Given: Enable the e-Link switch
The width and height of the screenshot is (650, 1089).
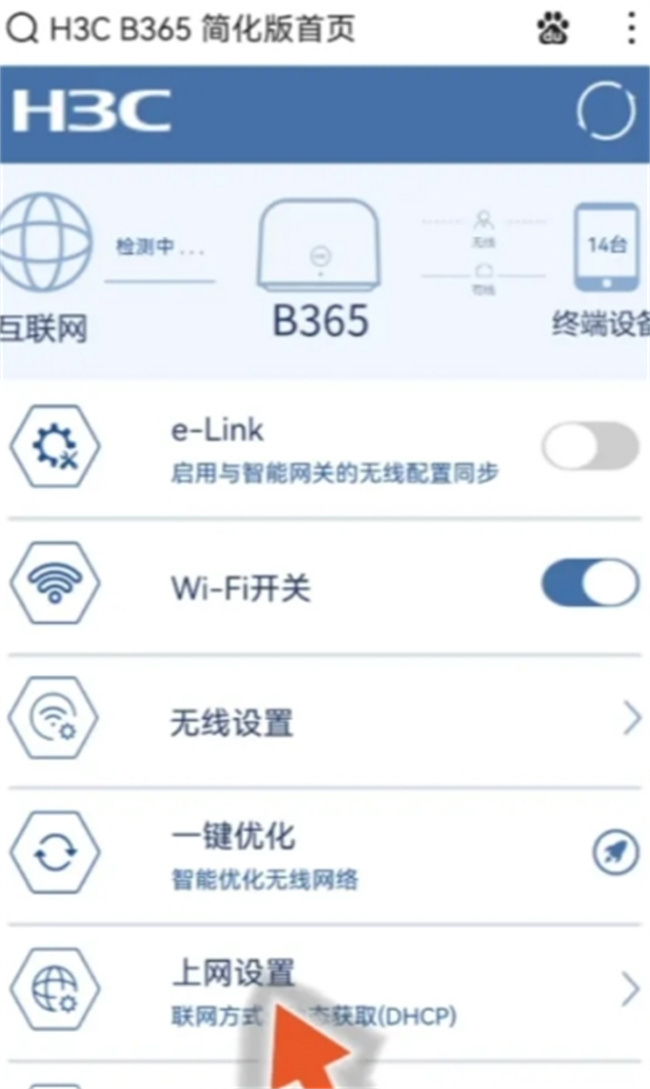Looking at the screenshot, I should [x=590, y=447].
